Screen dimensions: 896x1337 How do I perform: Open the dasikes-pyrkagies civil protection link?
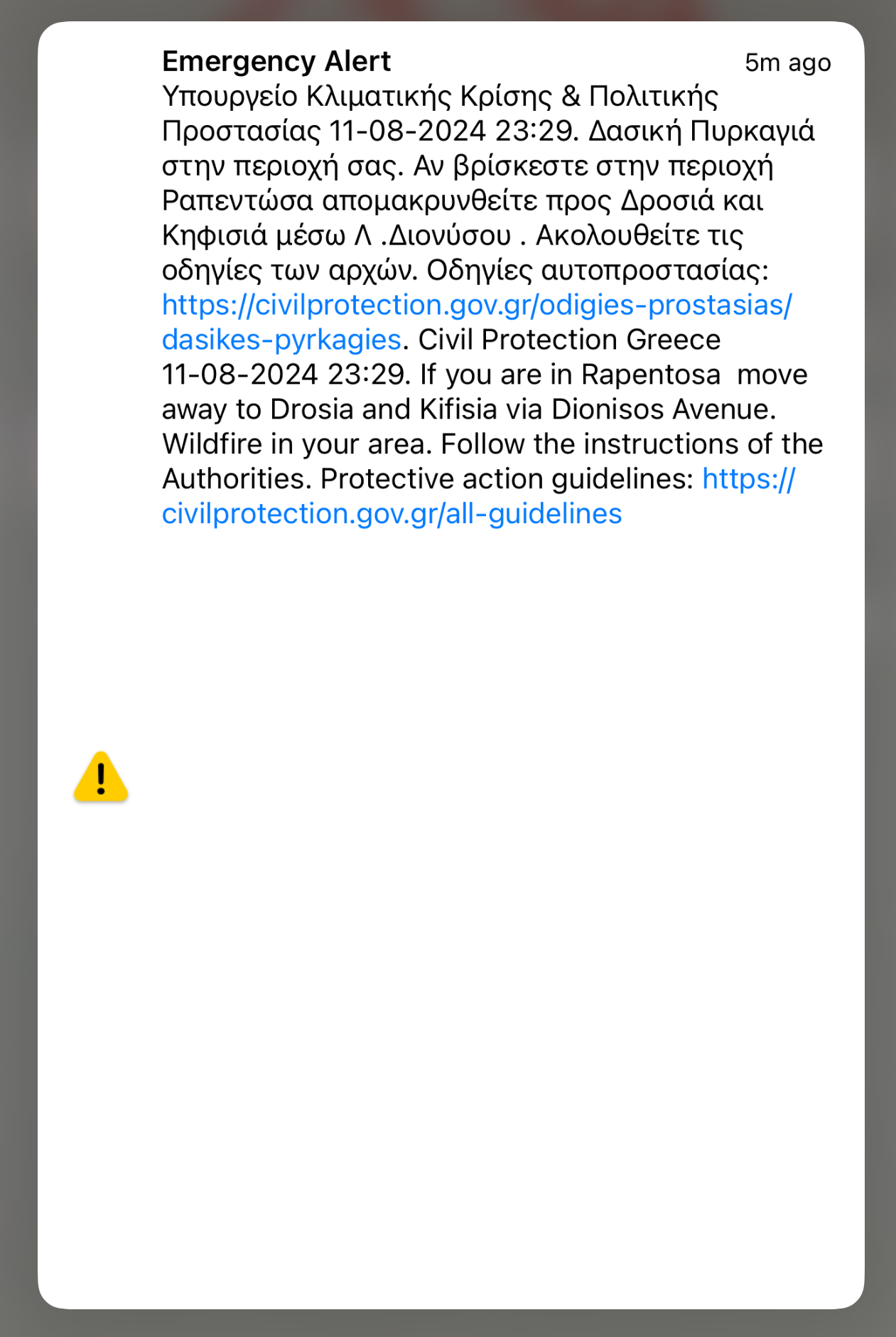point(476,305)
